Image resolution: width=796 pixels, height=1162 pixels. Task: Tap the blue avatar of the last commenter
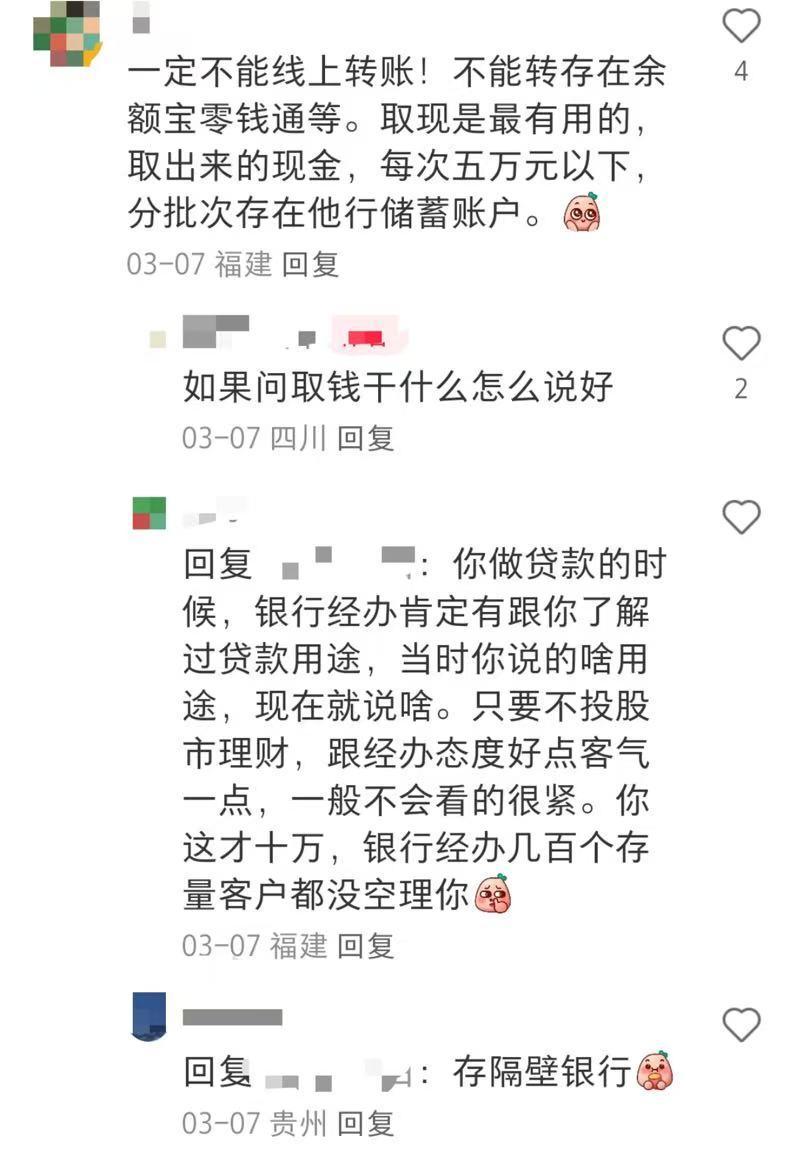(x=148, y=1018)
